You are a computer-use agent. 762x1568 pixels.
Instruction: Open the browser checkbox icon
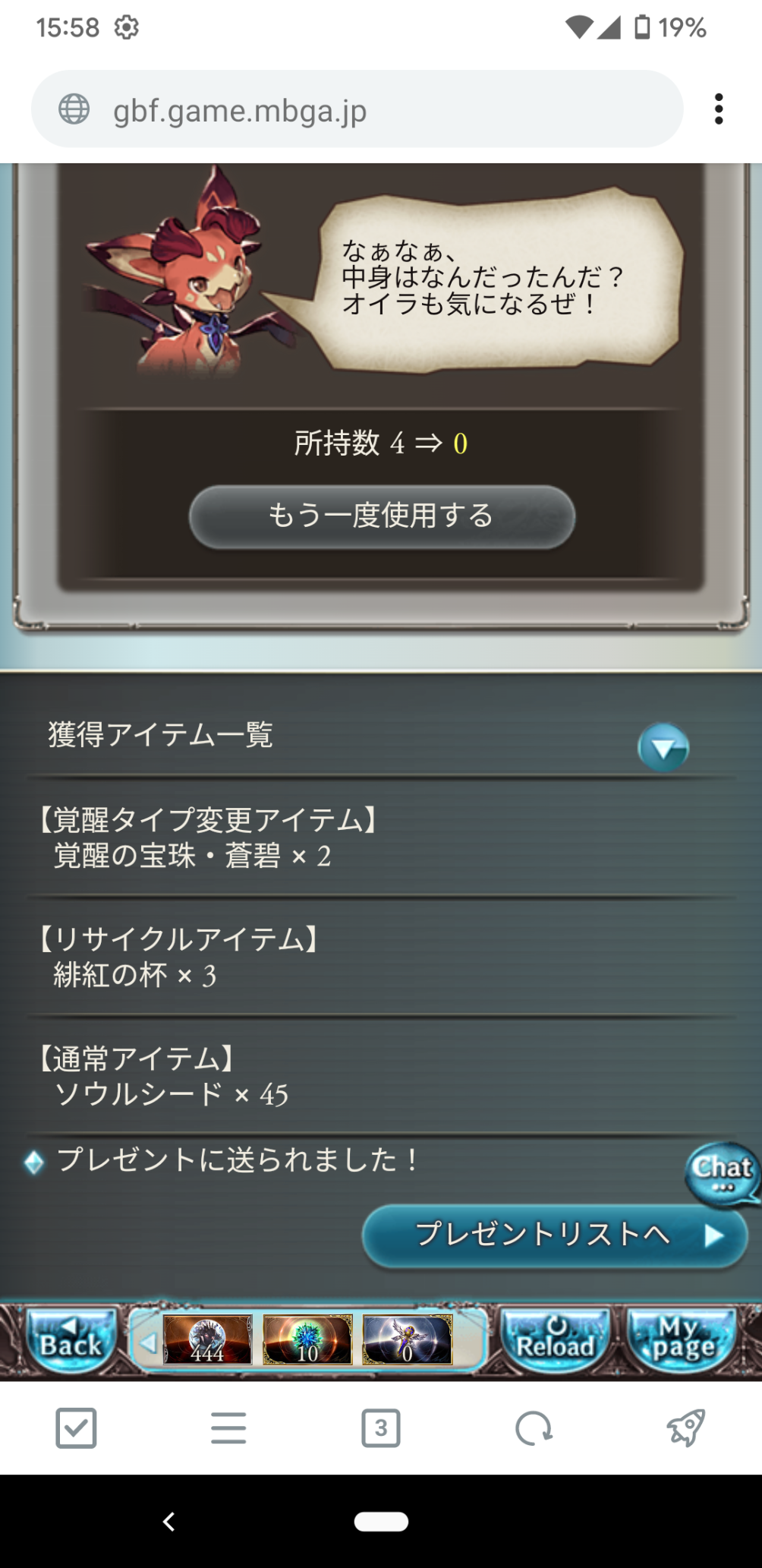(x=76, y=1428)
